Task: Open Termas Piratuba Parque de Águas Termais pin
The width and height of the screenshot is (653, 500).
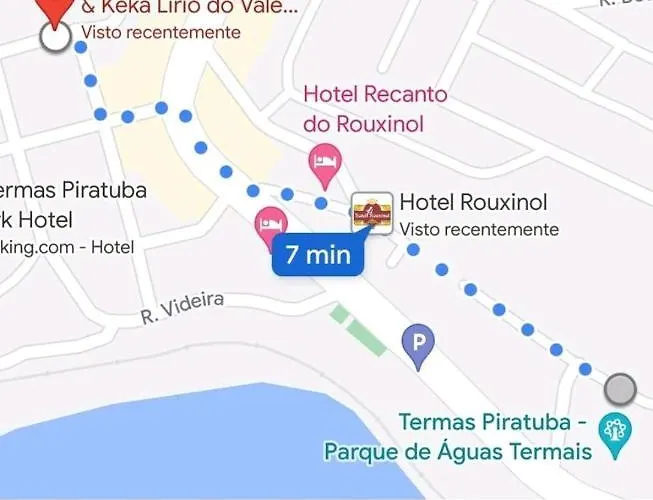Action: 613,431
